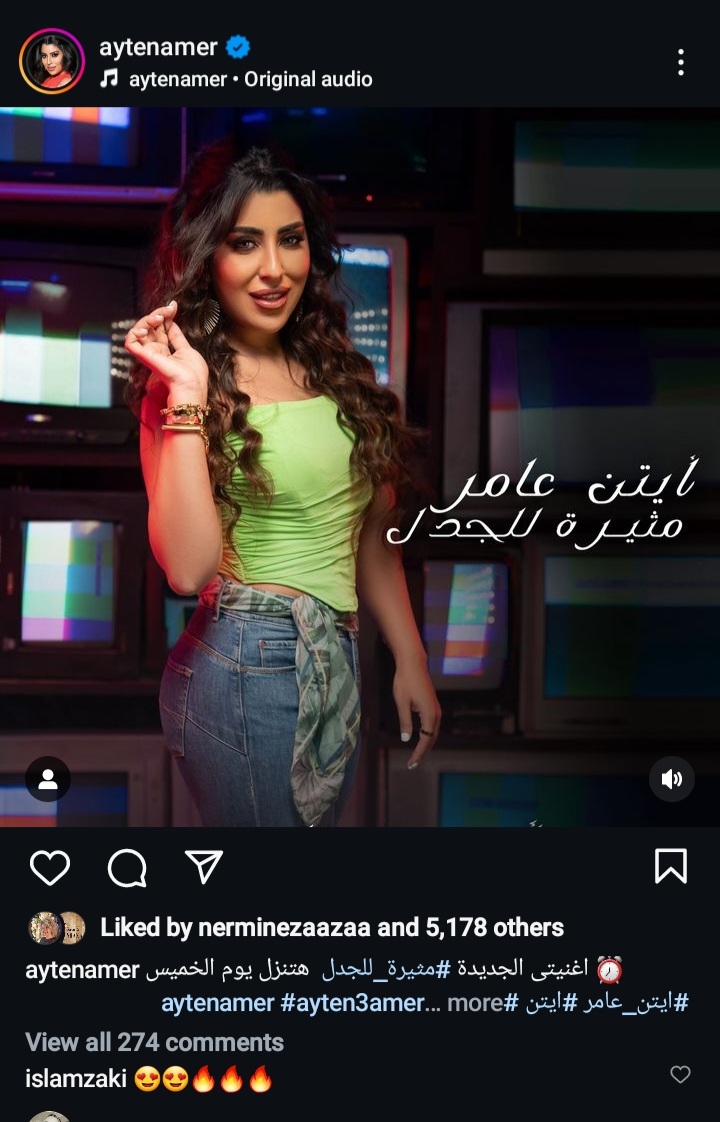
Task: Open the aytenamer username in post header
Action: [158, 47]
